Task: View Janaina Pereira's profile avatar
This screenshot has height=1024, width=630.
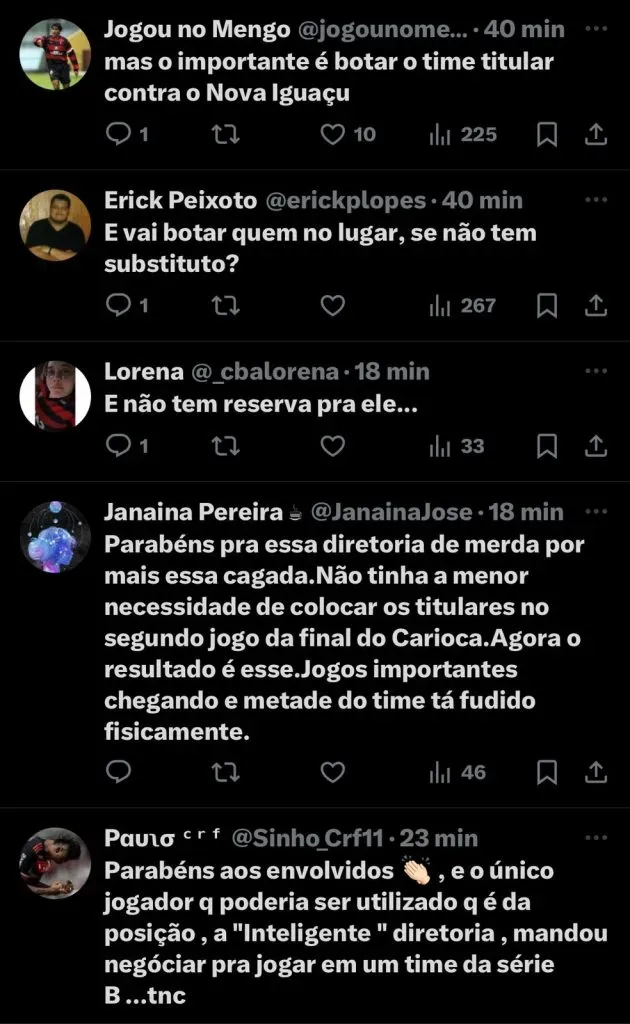Action: coord(55,537)
